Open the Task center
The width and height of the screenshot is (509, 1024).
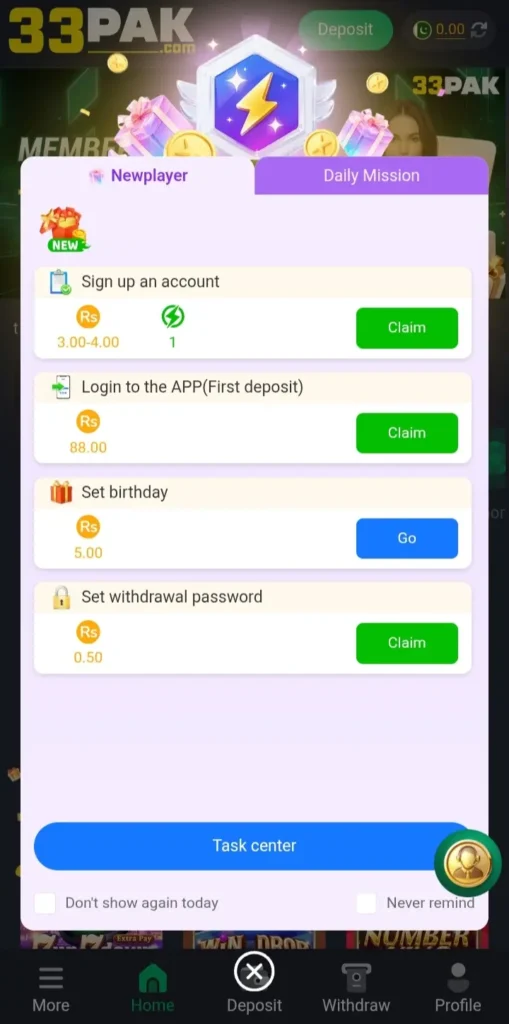[254, 846]
